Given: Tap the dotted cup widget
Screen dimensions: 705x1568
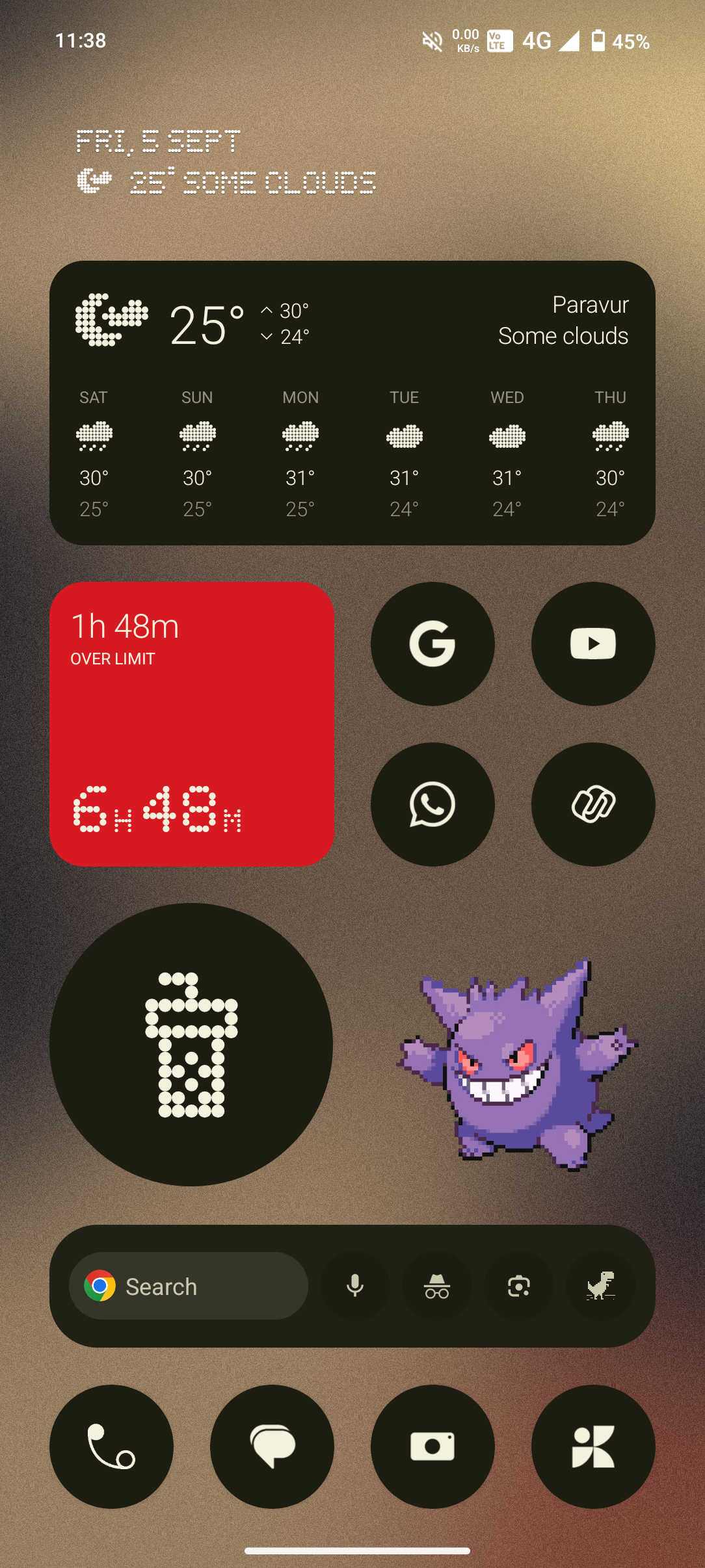Looking at the screenshot, I should [191, 1044].
